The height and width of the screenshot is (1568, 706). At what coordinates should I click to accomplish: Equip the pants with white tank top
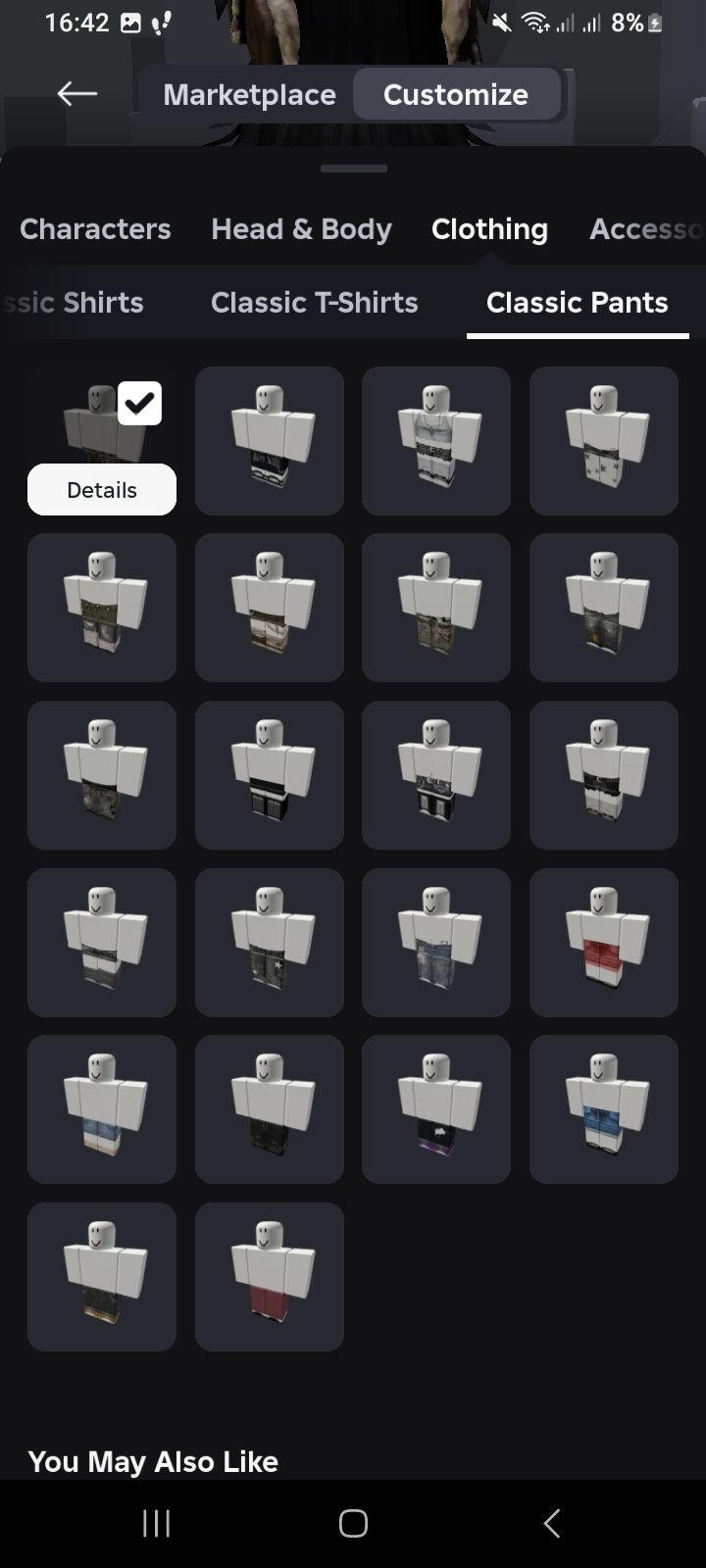coord(435,440)
